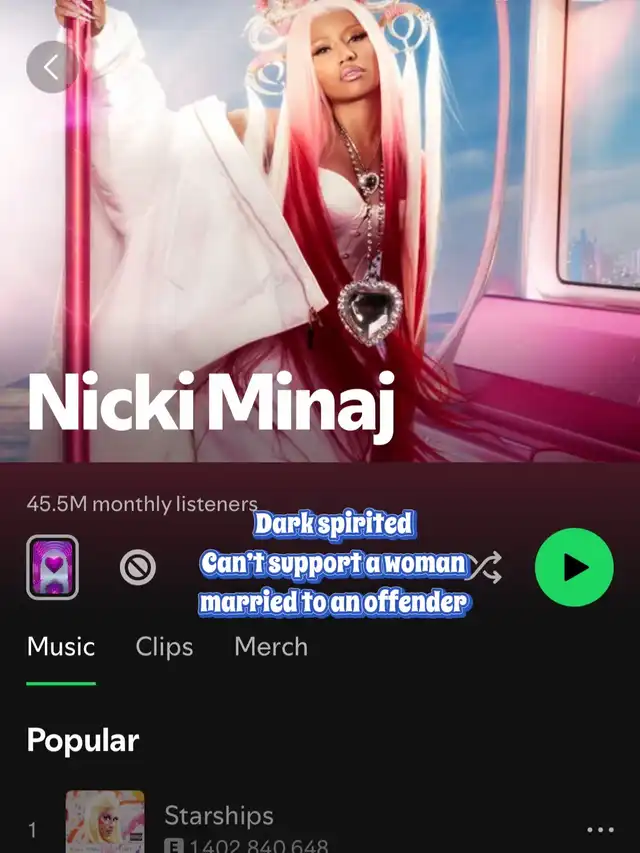This screenshot has height=853, width=640.
Task: Tap the don't play this artist icon
Action: [x=137, y=568]
